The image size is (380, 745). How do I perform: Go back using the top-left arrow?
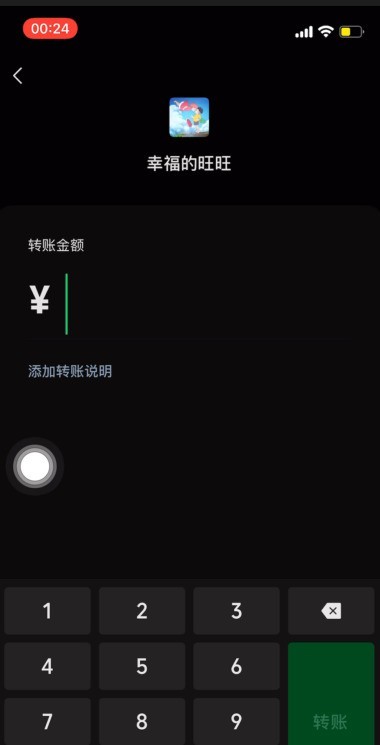click(x=18, y=76)
